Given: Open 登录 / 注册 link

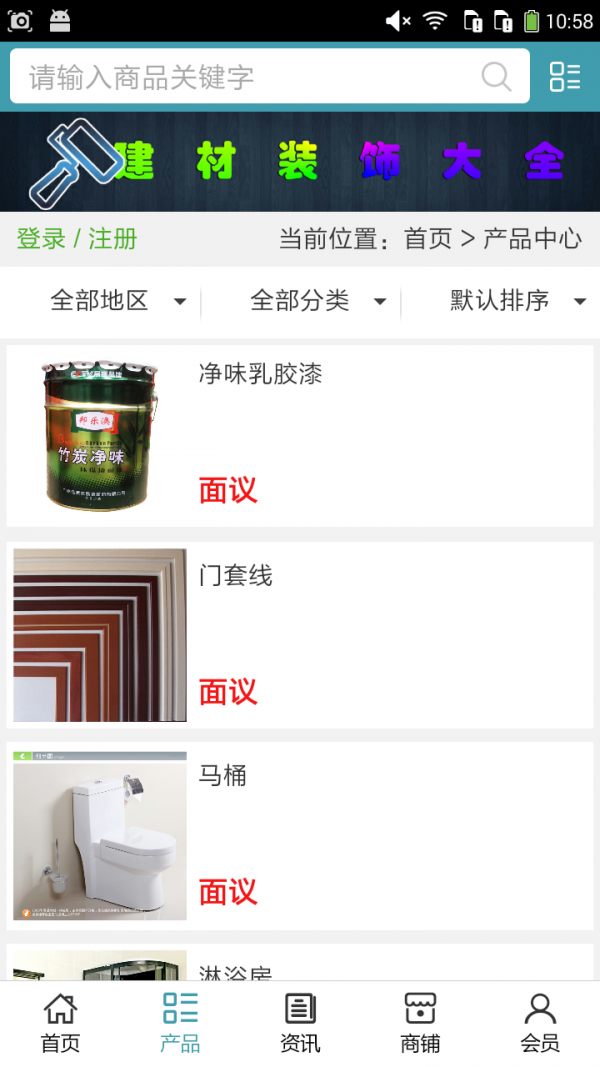Looking at the screenshot, I should (77, 239).
